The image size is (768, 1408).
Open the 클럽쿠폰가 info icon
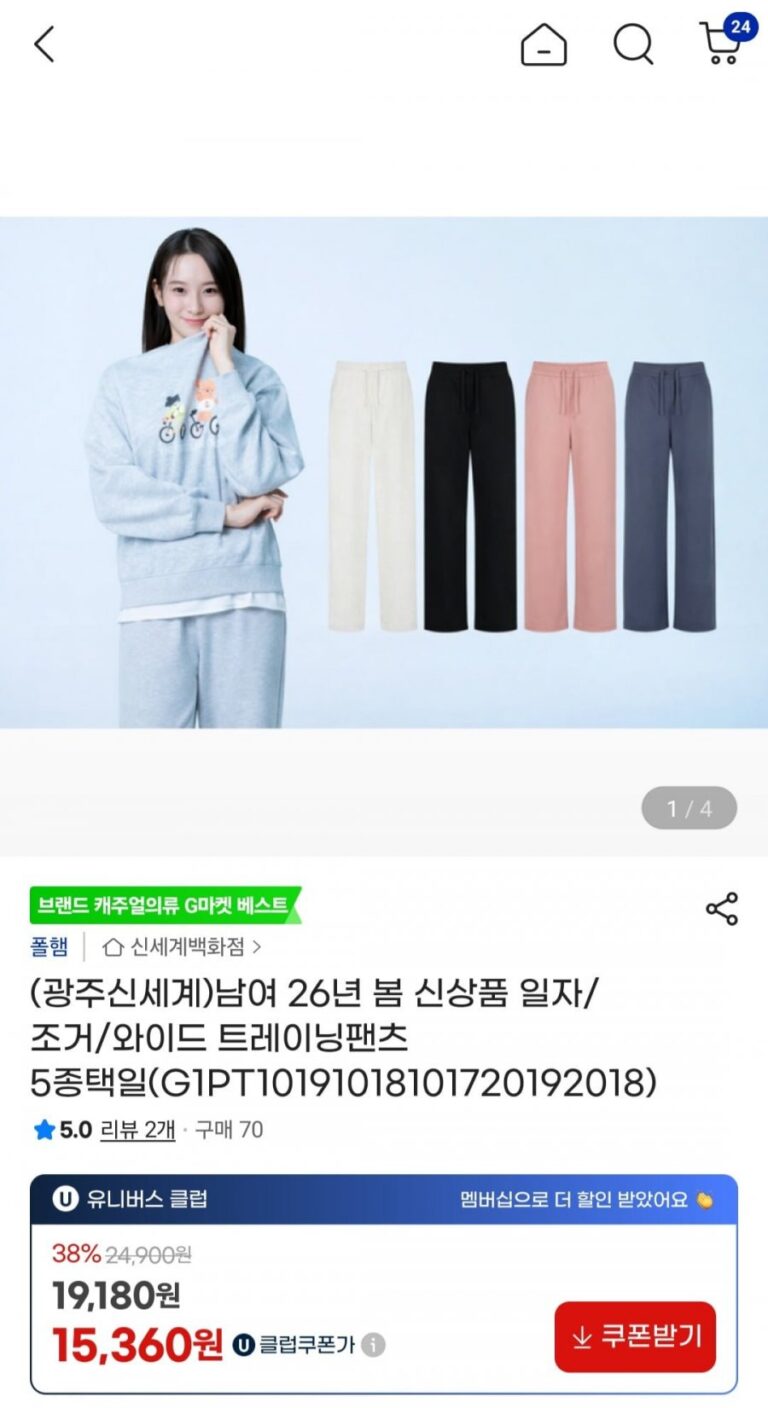[x=373, y=1345]
